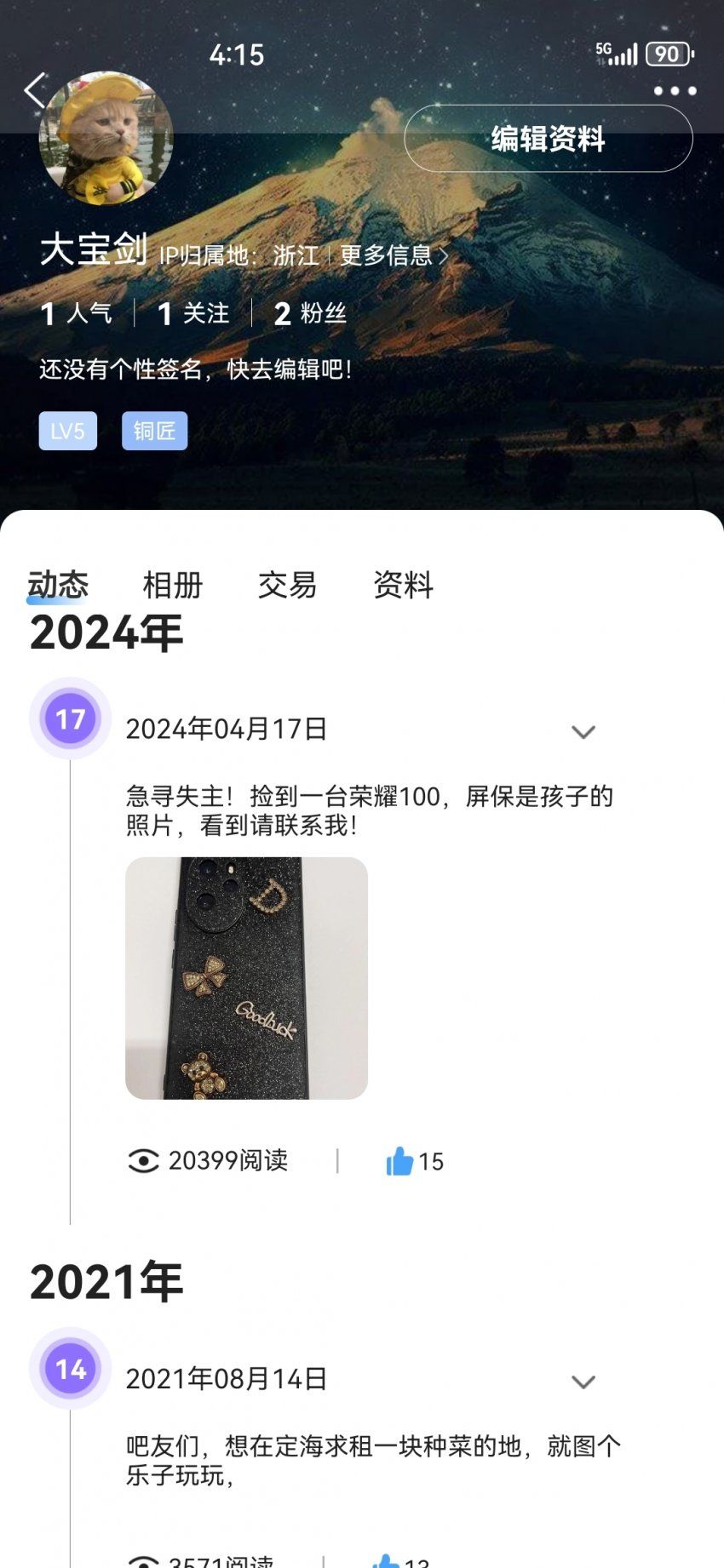
Task: Open the 急寻失主 荣耀100 post
Action: point(369,810)
